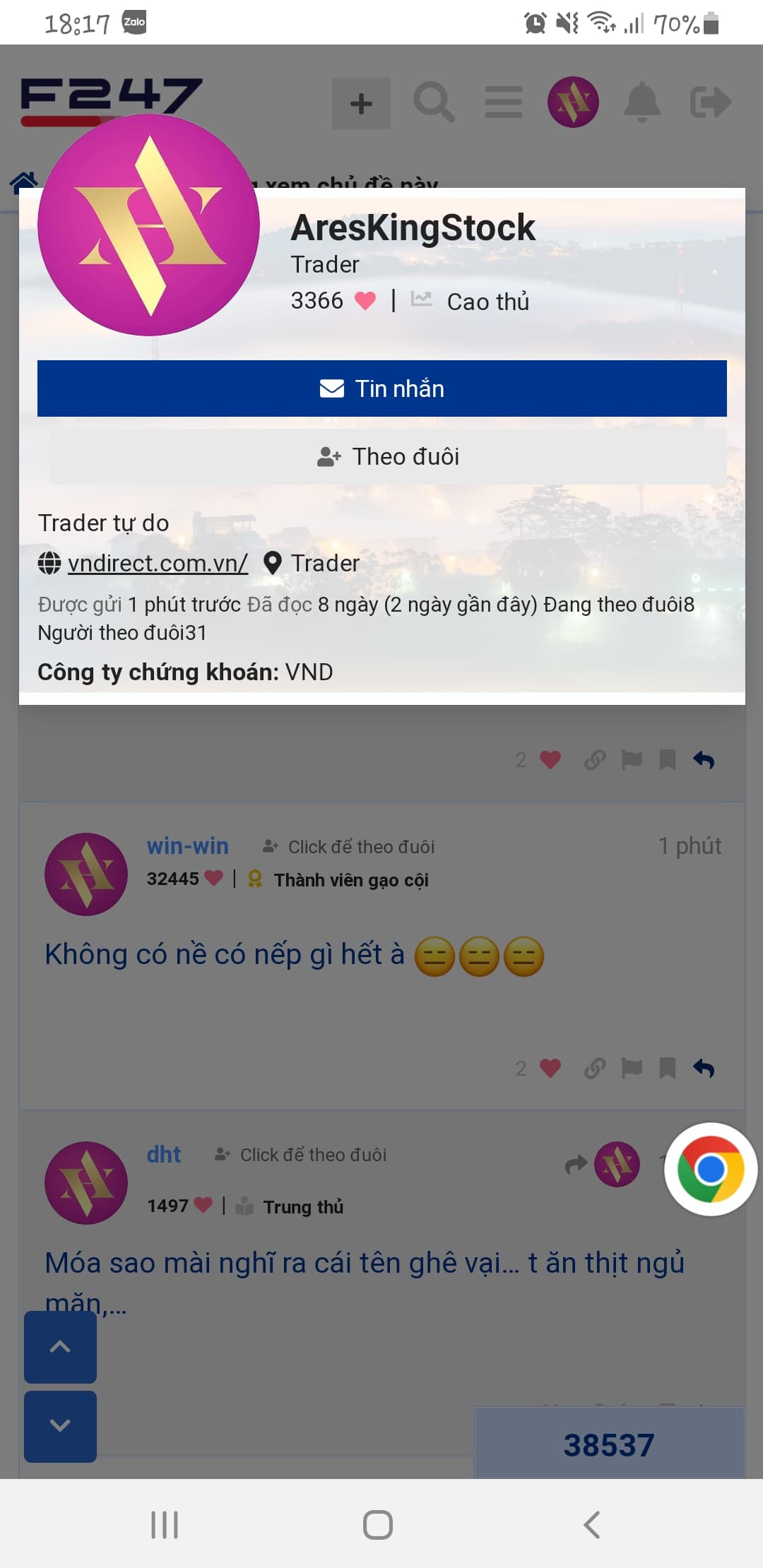Like win-win's post

coord(550,1068)
